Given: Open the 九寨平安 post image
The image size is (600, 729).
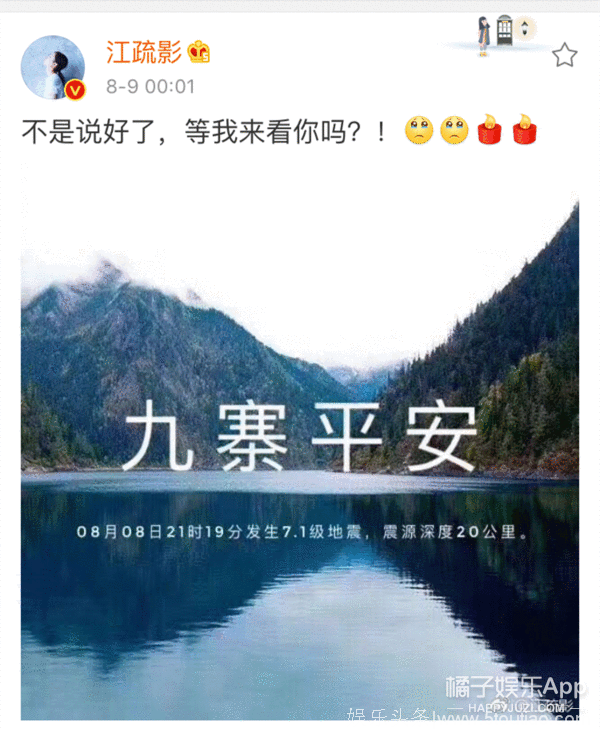Looking at the screenshot, I should tap(300, 450).
